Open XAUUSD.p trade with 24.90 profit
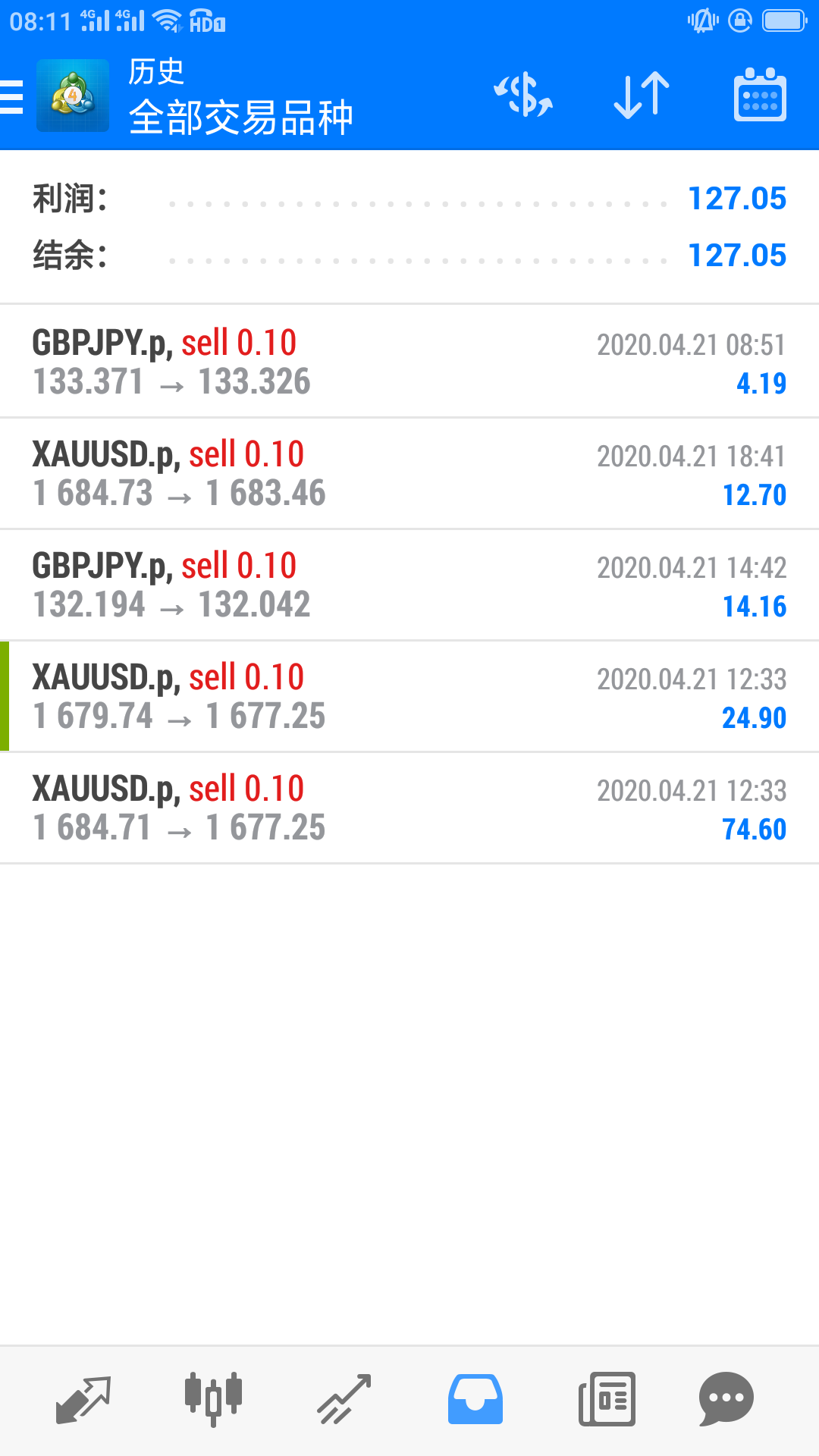Image resolution: width=819 pixels, height=1456 pixels. tap(409, 696)
